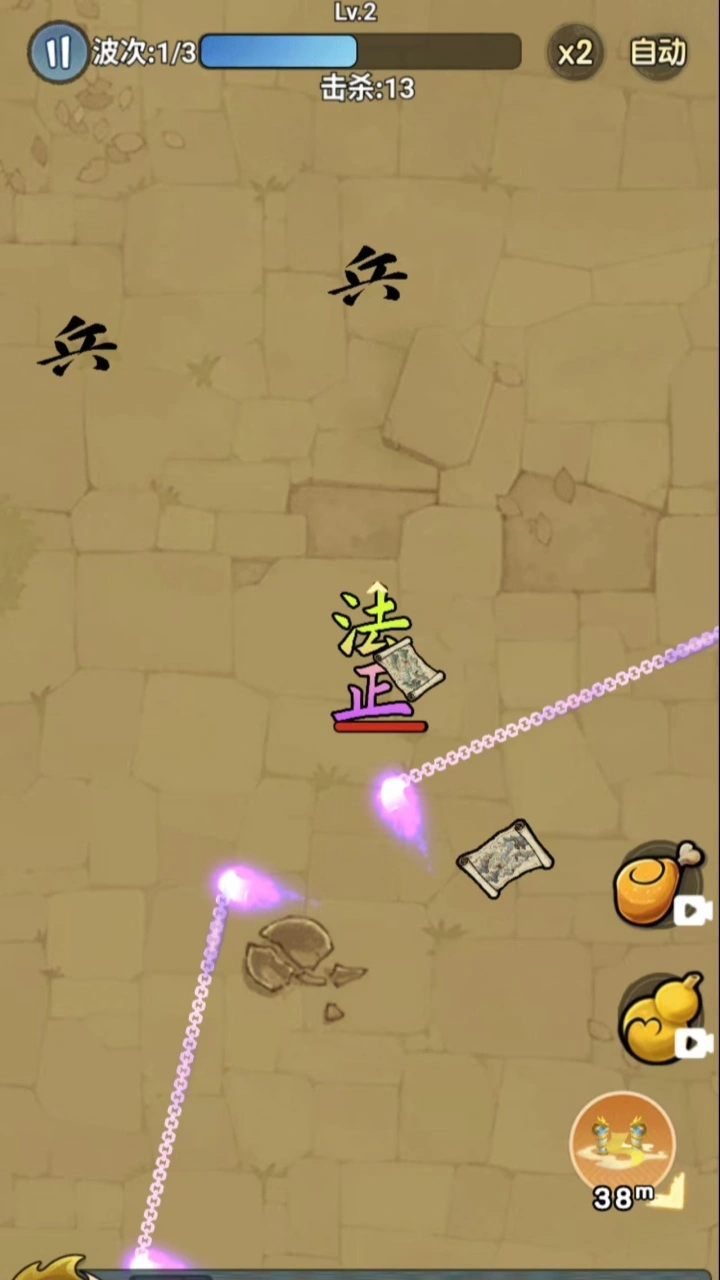Toggle the x2 speed button
Screen dimensions: 720x1280
[x=575, y=53]
